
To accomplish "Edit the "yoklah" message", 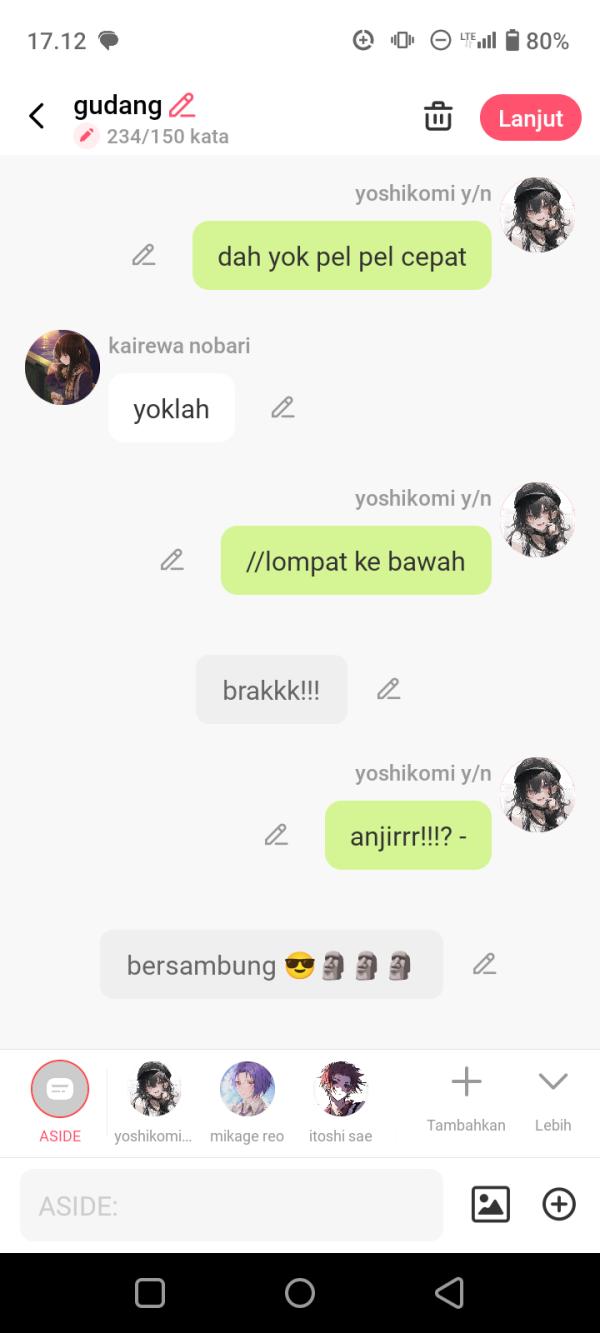I will pos(283,407).
